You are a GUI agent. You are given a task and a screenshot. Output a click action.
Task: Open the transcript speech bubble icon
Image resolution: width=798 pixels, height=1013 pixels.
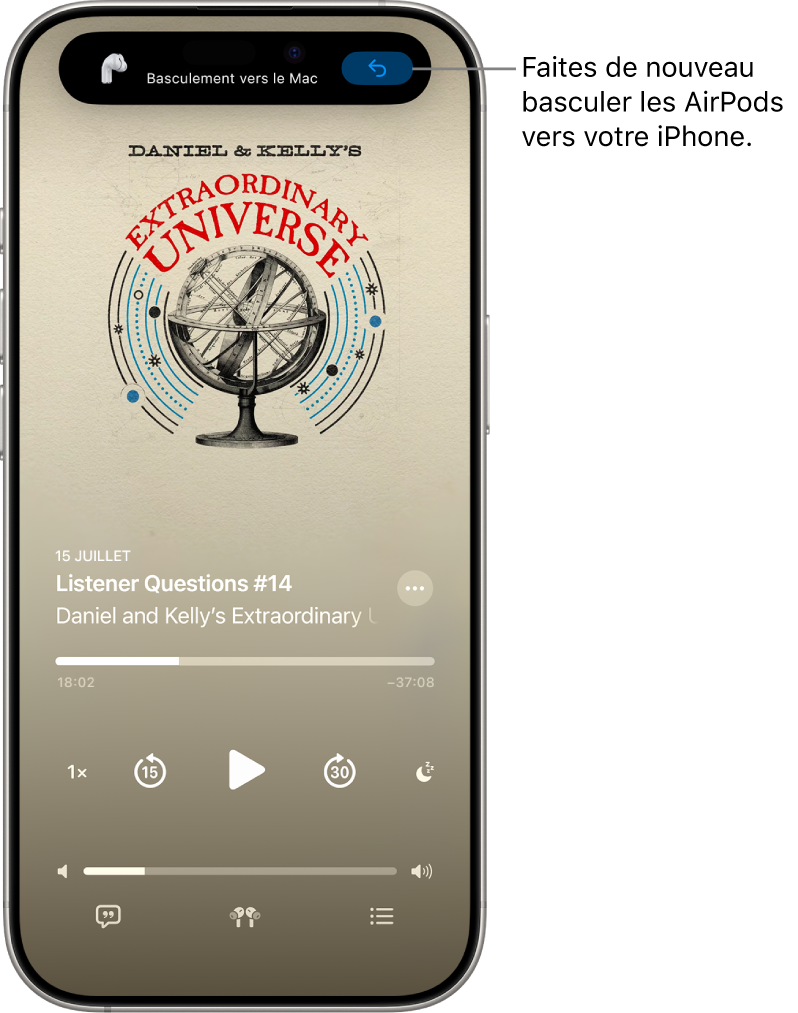click(x=106, y=916)
